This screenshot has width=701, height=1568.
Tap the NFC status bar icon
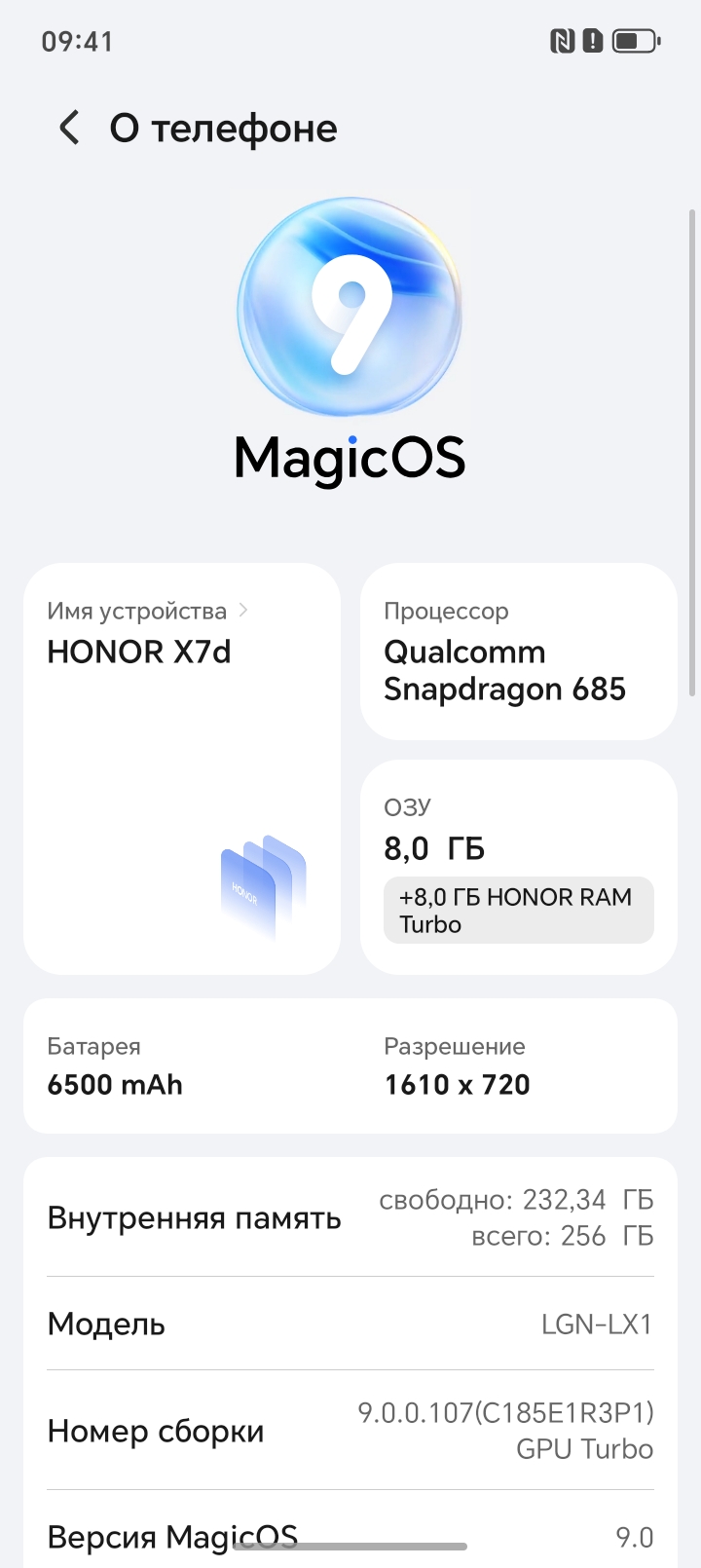tap(563, 40)
